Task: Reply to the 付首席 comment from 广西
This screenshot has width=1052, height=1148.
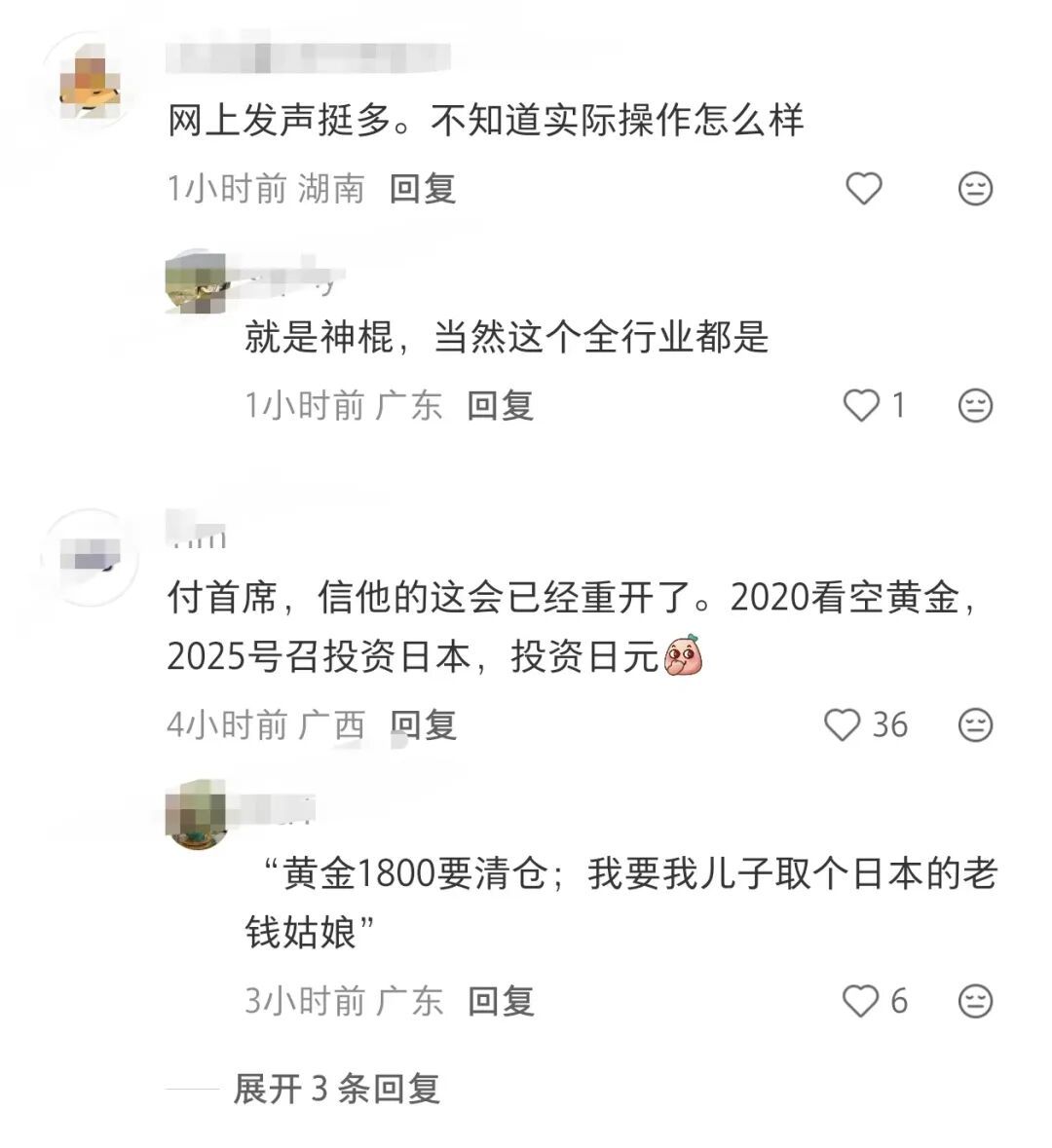Action: 424,724
